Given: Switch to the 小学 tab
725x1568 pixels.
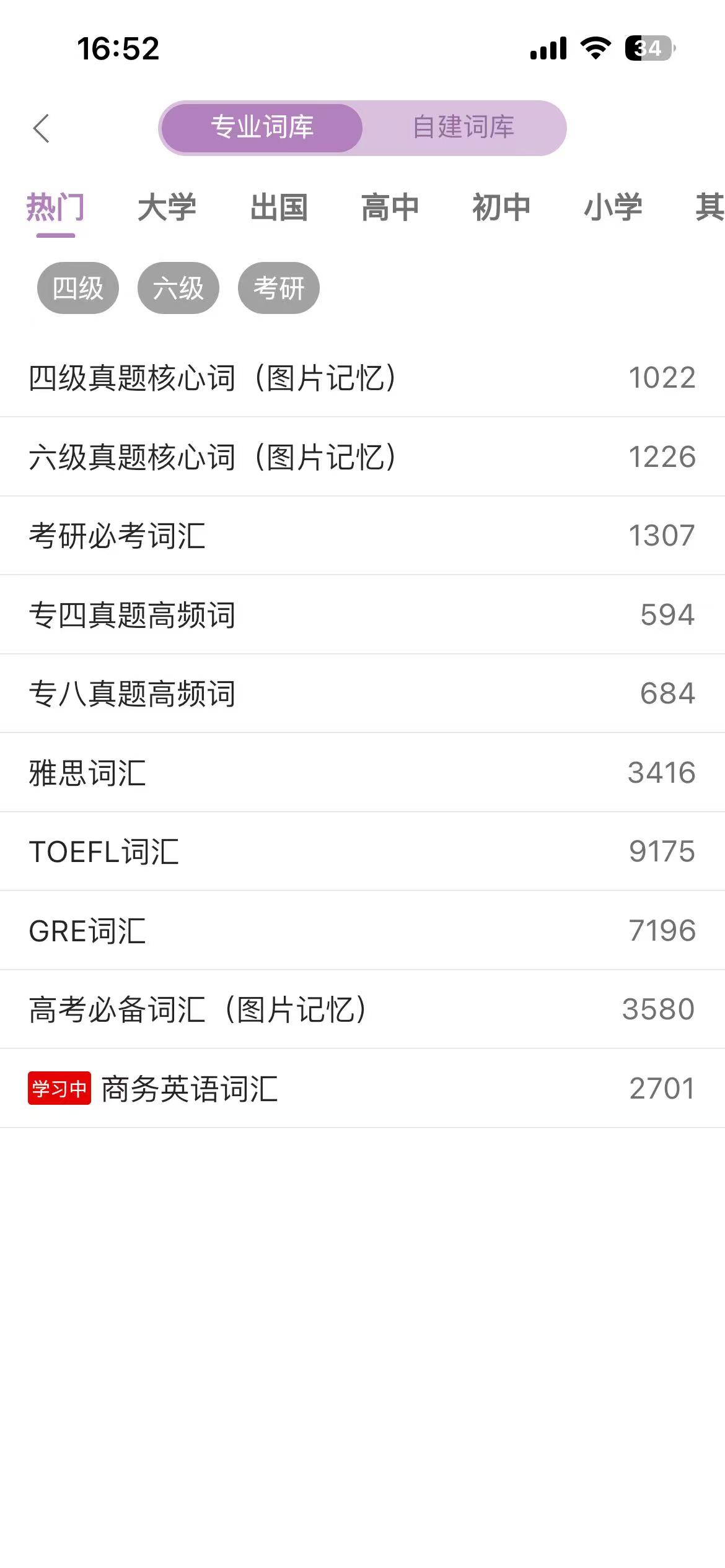Looking at the screenshot, I should click(x=613, y=207).
